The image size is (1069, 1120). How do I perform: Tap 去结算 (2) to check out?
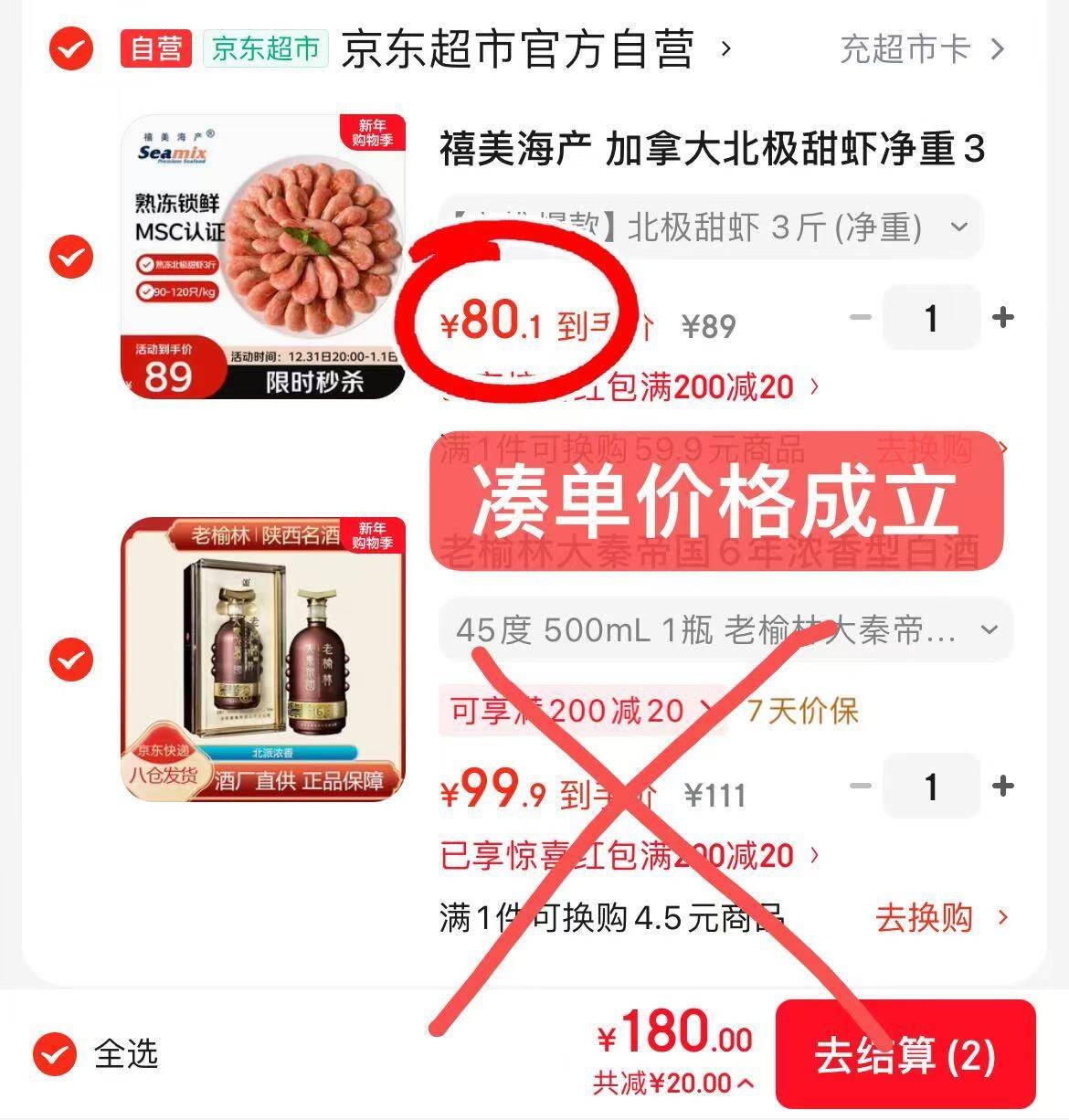pyautogui.click(x=905, y=1055)
